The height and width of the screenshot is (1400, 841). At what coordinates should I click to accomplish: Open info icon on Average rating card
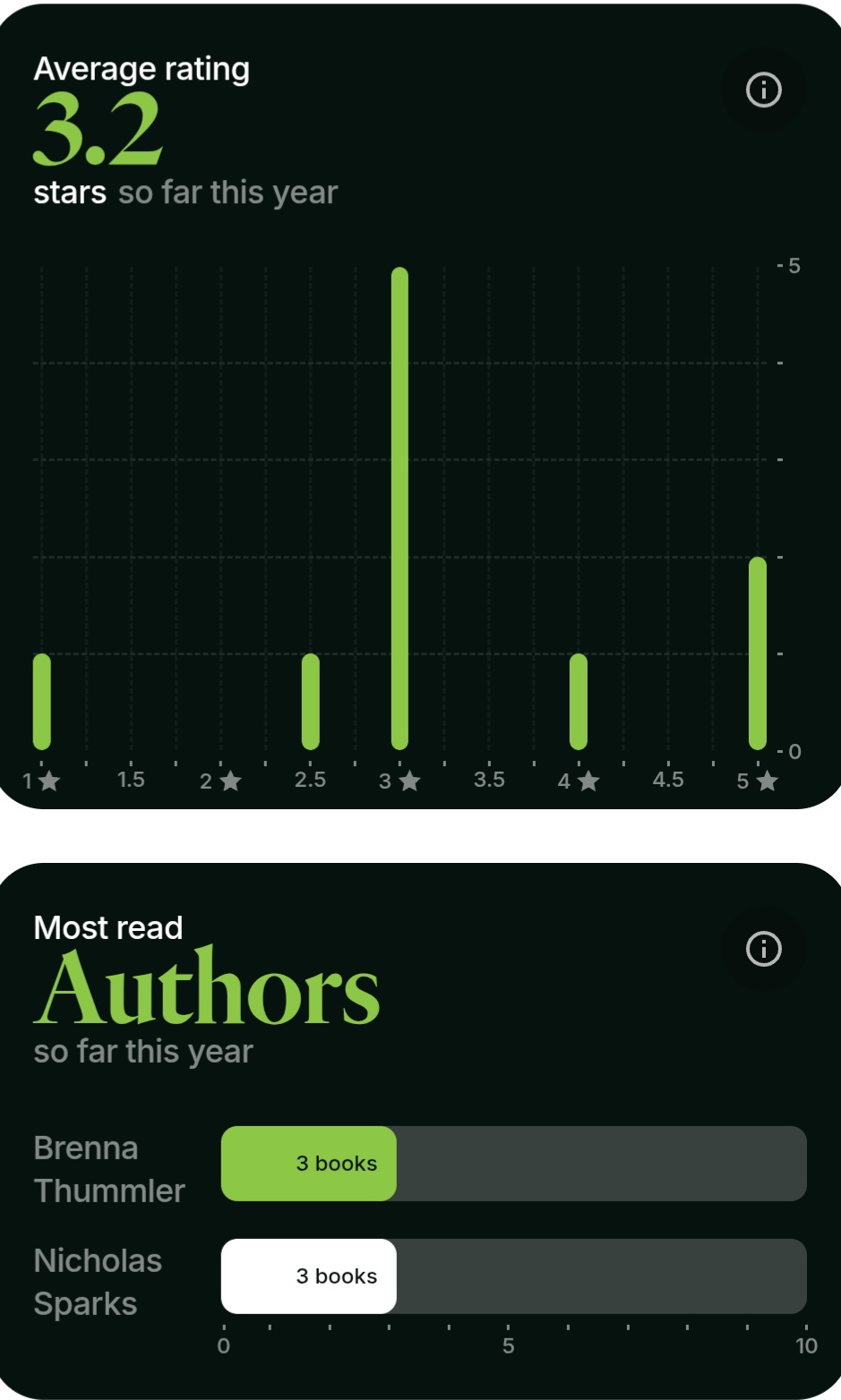point(763,90)
